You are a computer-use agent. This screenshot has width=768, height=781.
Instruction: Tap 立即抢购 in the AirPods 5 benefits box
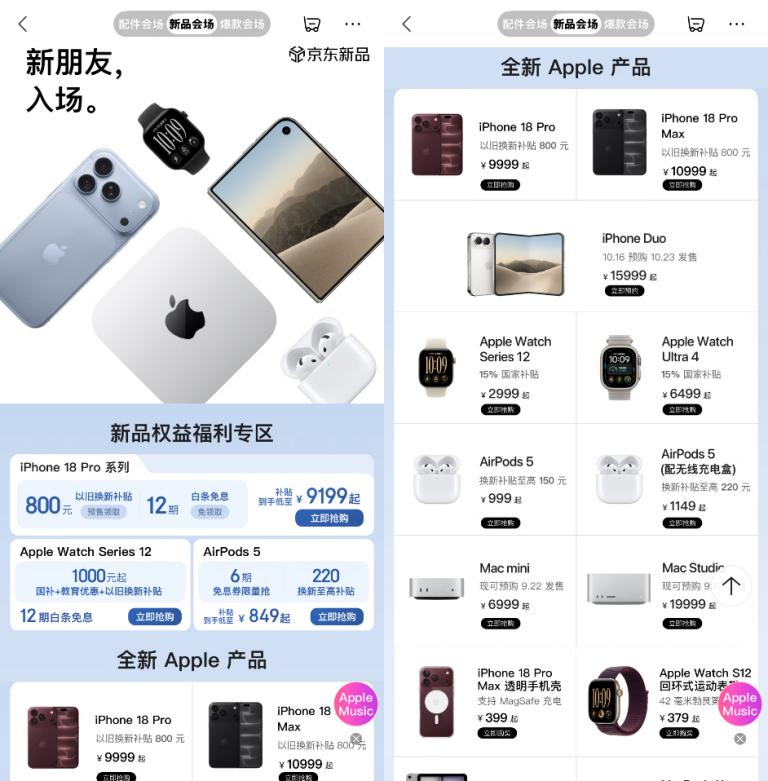click(x=337, y=617)
